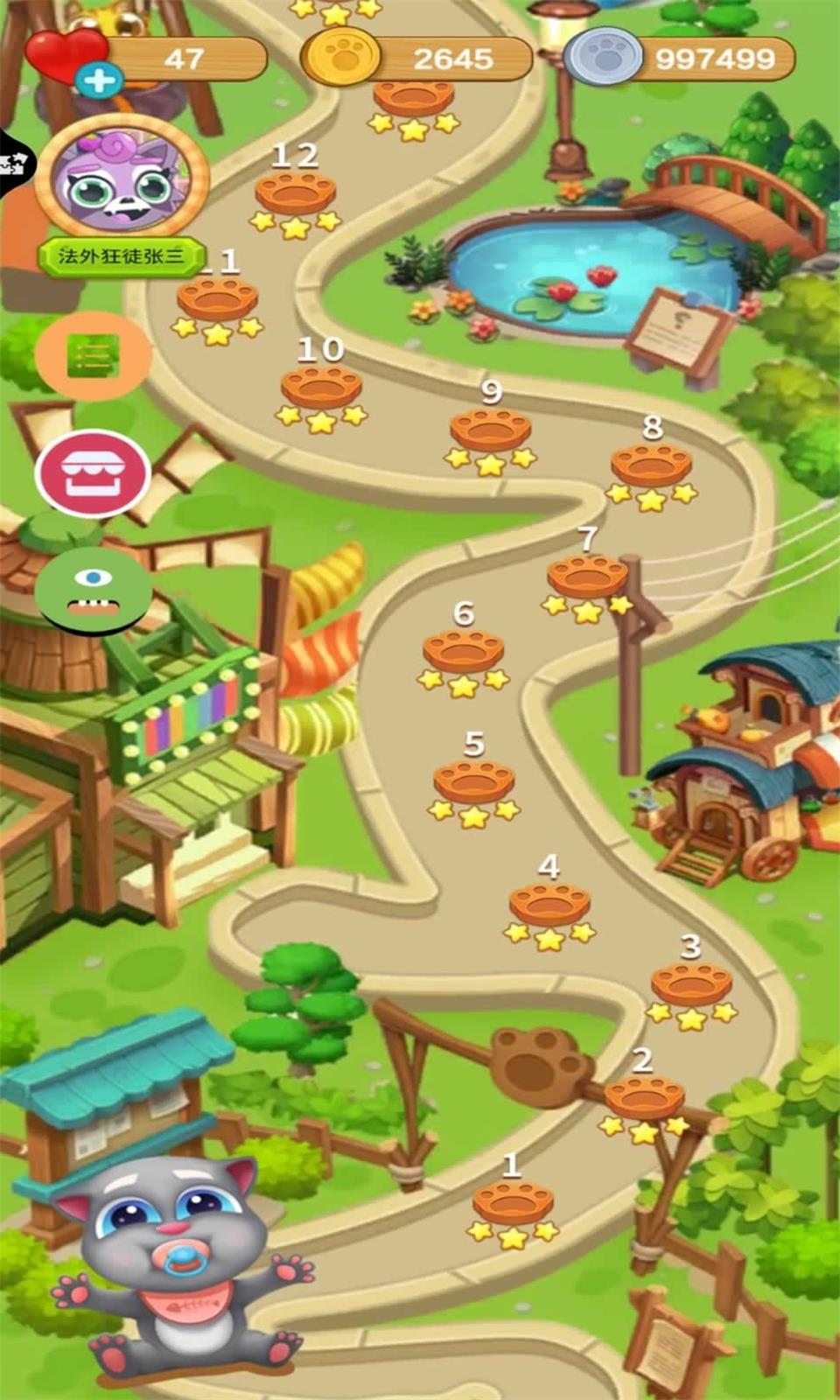Start level 12
Image resolution: width=840 pixels, height=1400 pixels.
[x=295, y=194]
